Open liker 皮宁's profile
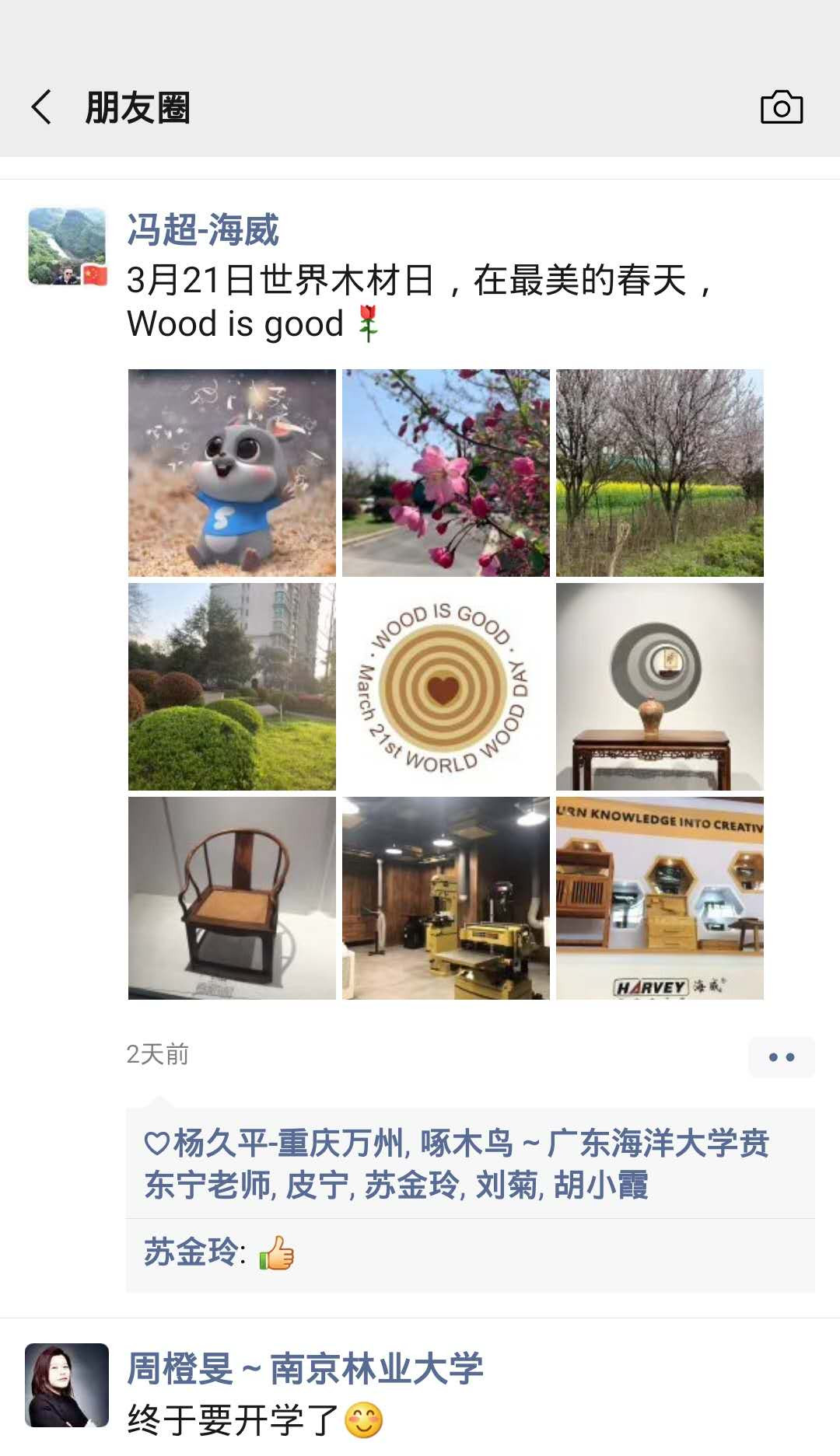 317,1186
